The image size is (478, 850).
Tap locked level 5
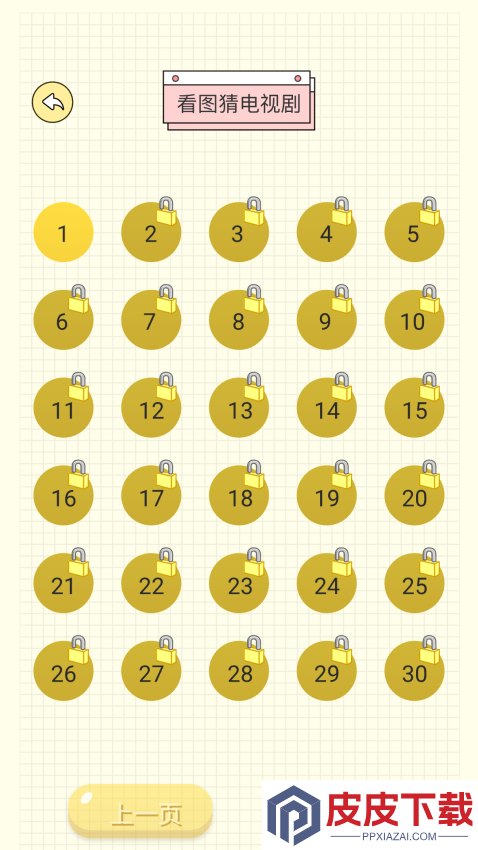pyautogui.click(x=415, y=233)
